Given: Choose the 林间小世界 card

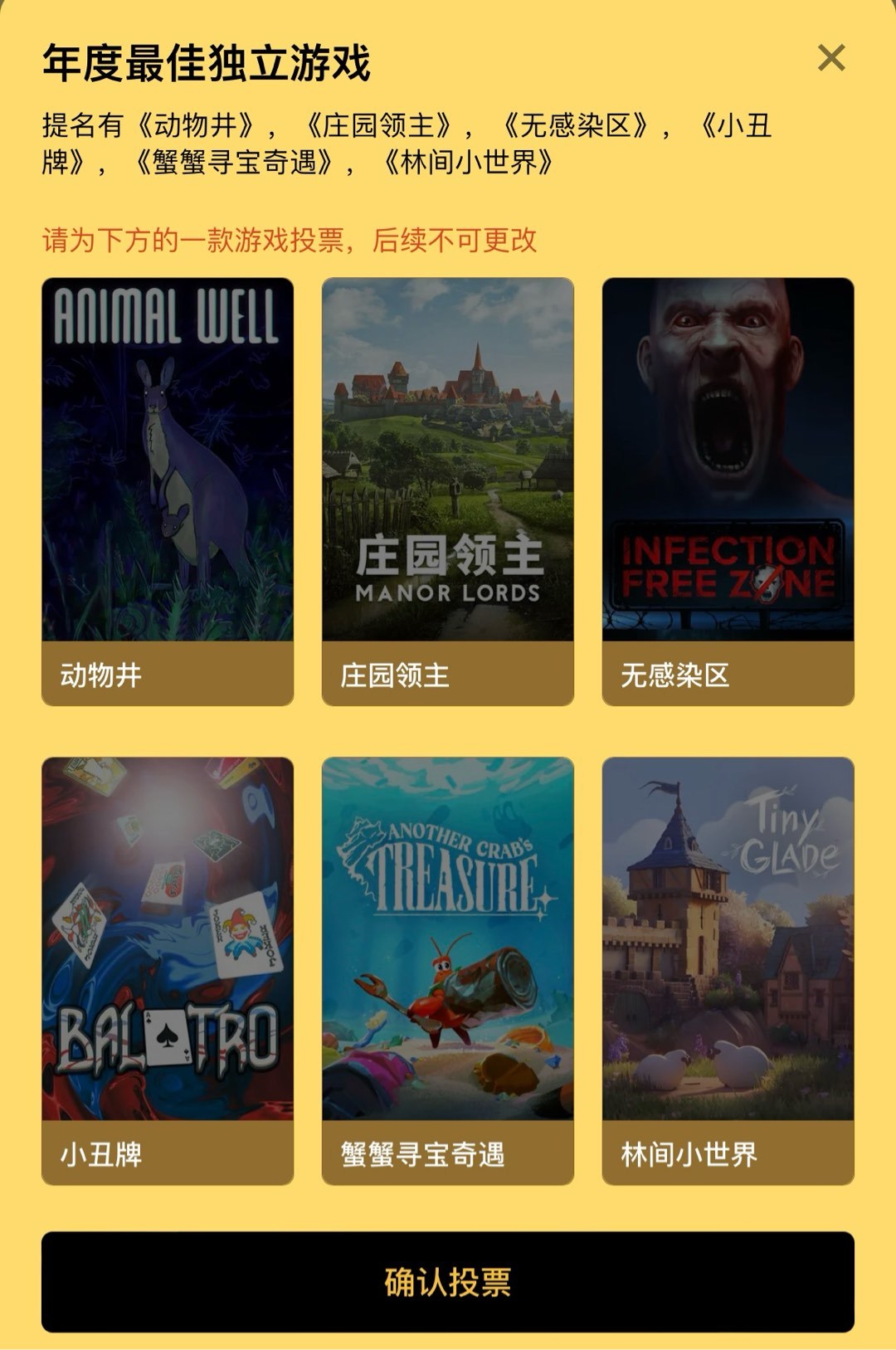Looking at the screenshot, I should pos(728,970).
